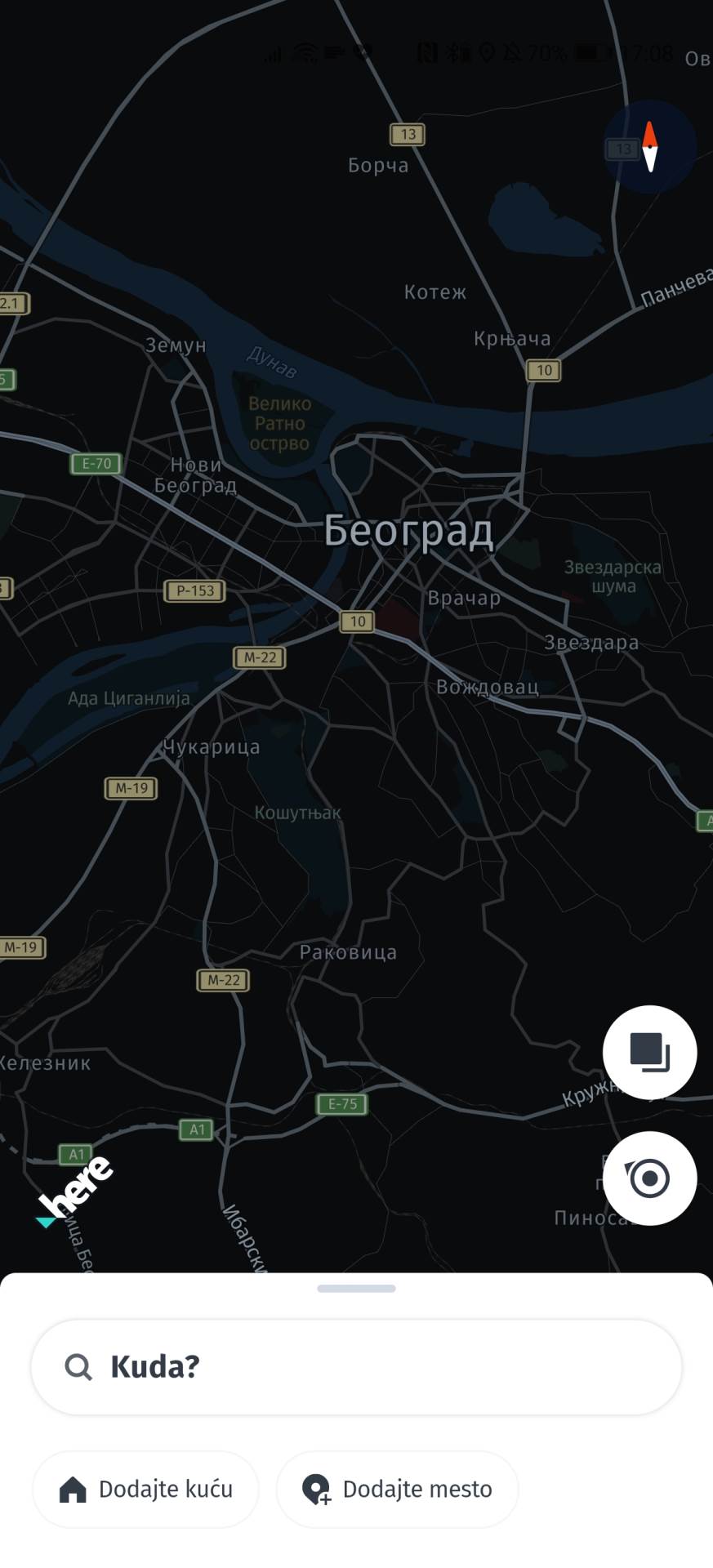Open the A1 road label near the HERE logo
Viewport: 713px width, 1568px height.
point(77,1154)
